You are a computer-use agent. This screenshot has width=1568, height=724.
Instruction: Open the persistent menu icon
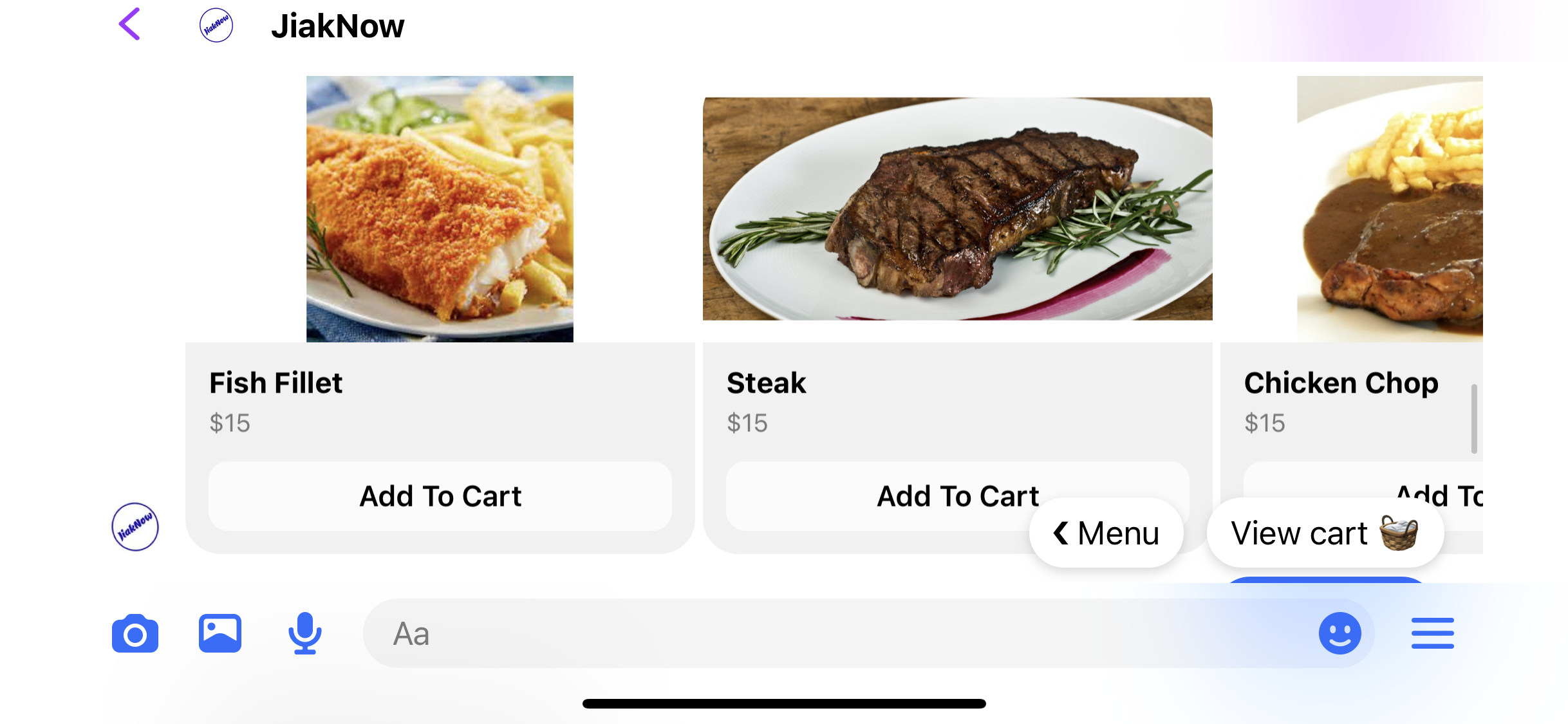[x=1432, y=633]
